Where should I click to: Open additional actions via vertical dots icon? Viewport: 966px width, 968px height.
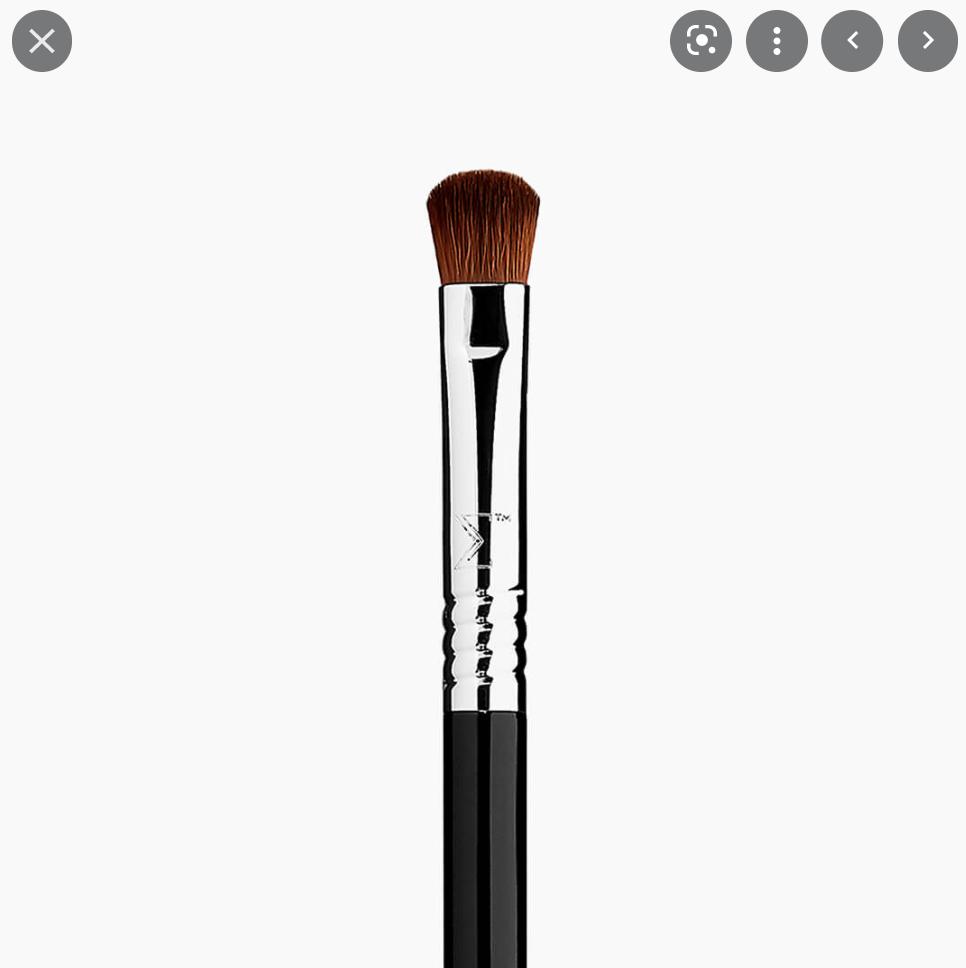click(777, 41)
